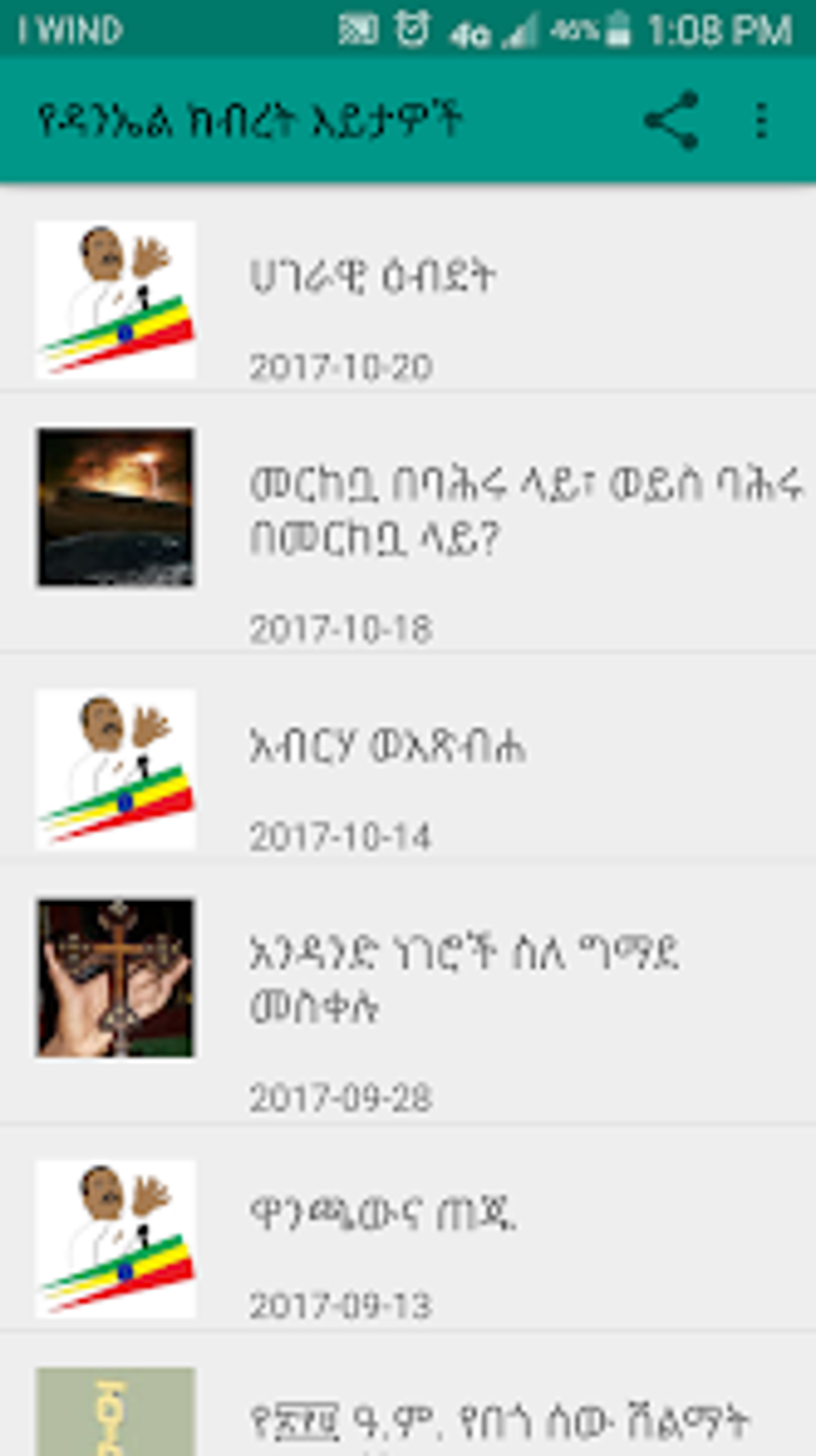Screen dimensions: 816x1456
Task: Open the article dated 2017-09-28
Action: [x=408, y=993]
